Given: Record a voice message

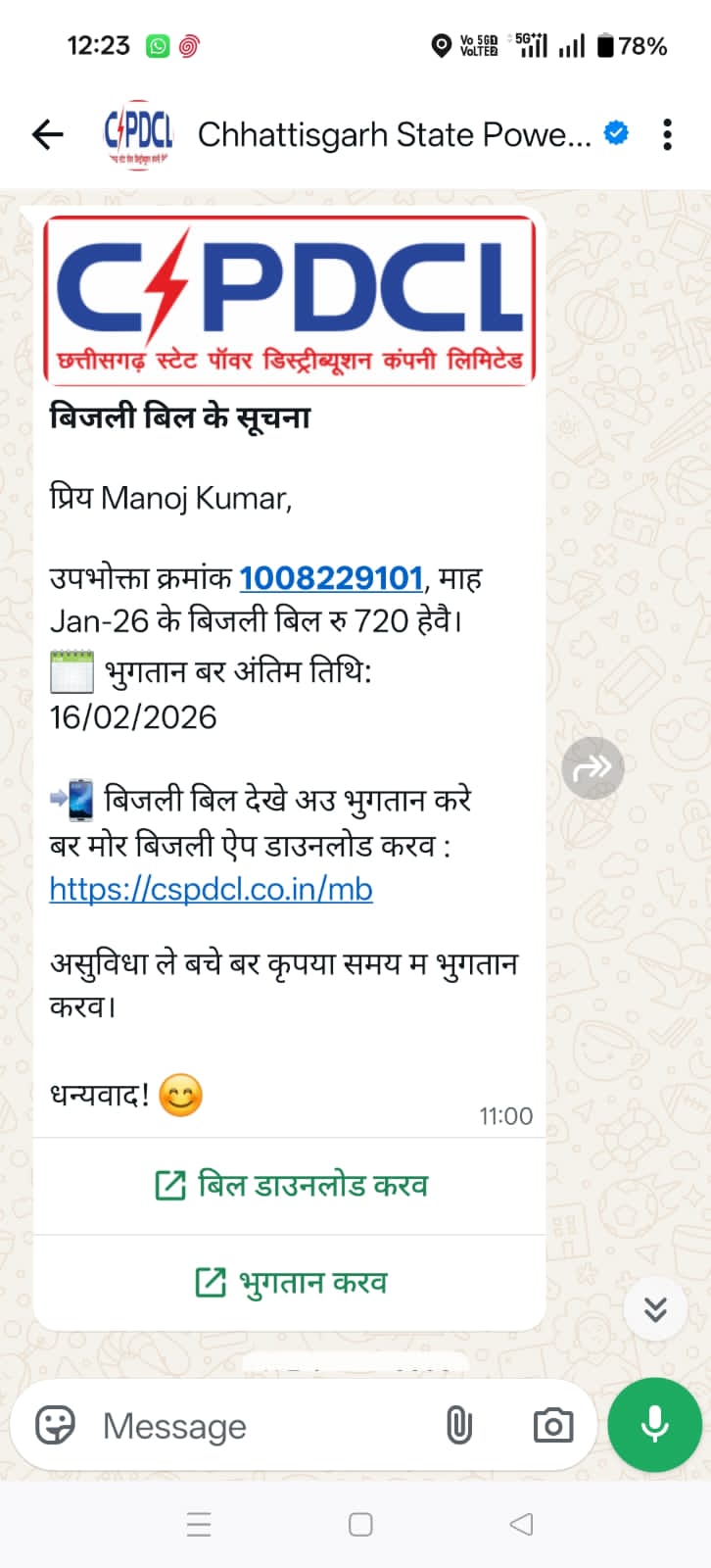Looking at the screenshot, I should [654, 1424].
